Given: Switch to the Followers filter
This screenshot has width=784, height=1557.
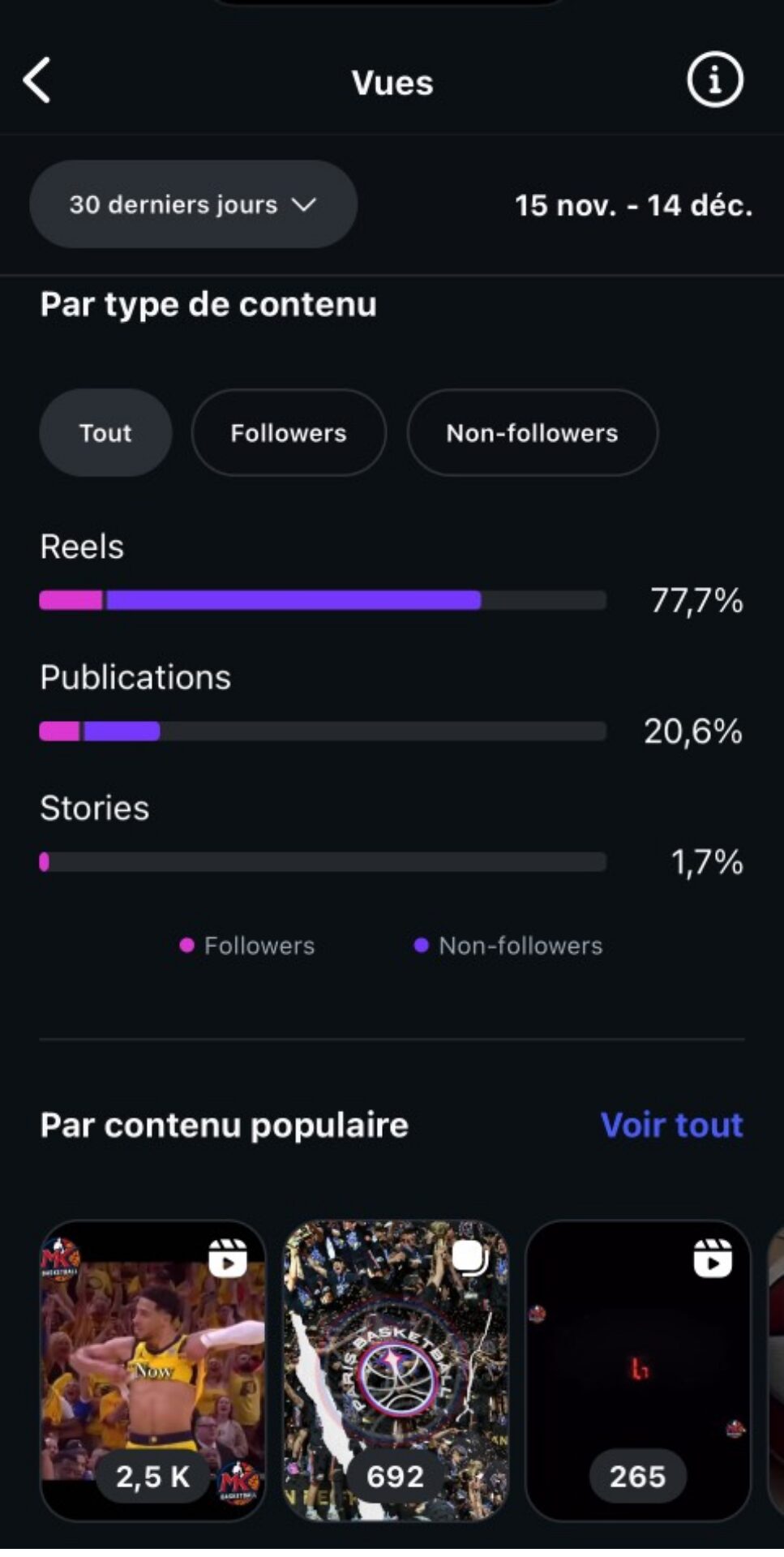Looking at the screenshot, I should point(288,433).
